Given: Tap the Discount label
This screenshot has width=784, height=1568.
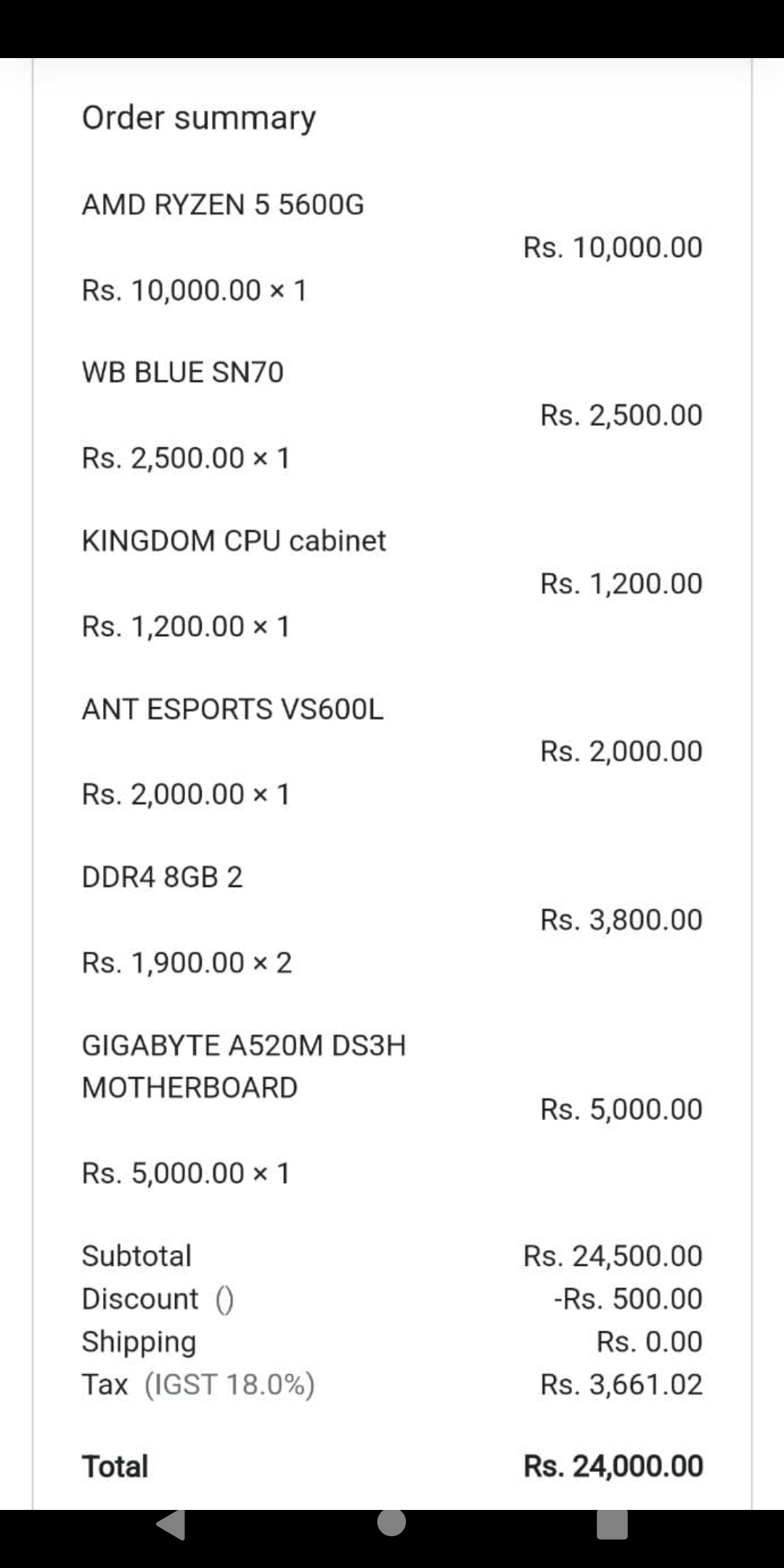Looking at the screenshot, I should pyautogui.click(x=140, y=1299).
